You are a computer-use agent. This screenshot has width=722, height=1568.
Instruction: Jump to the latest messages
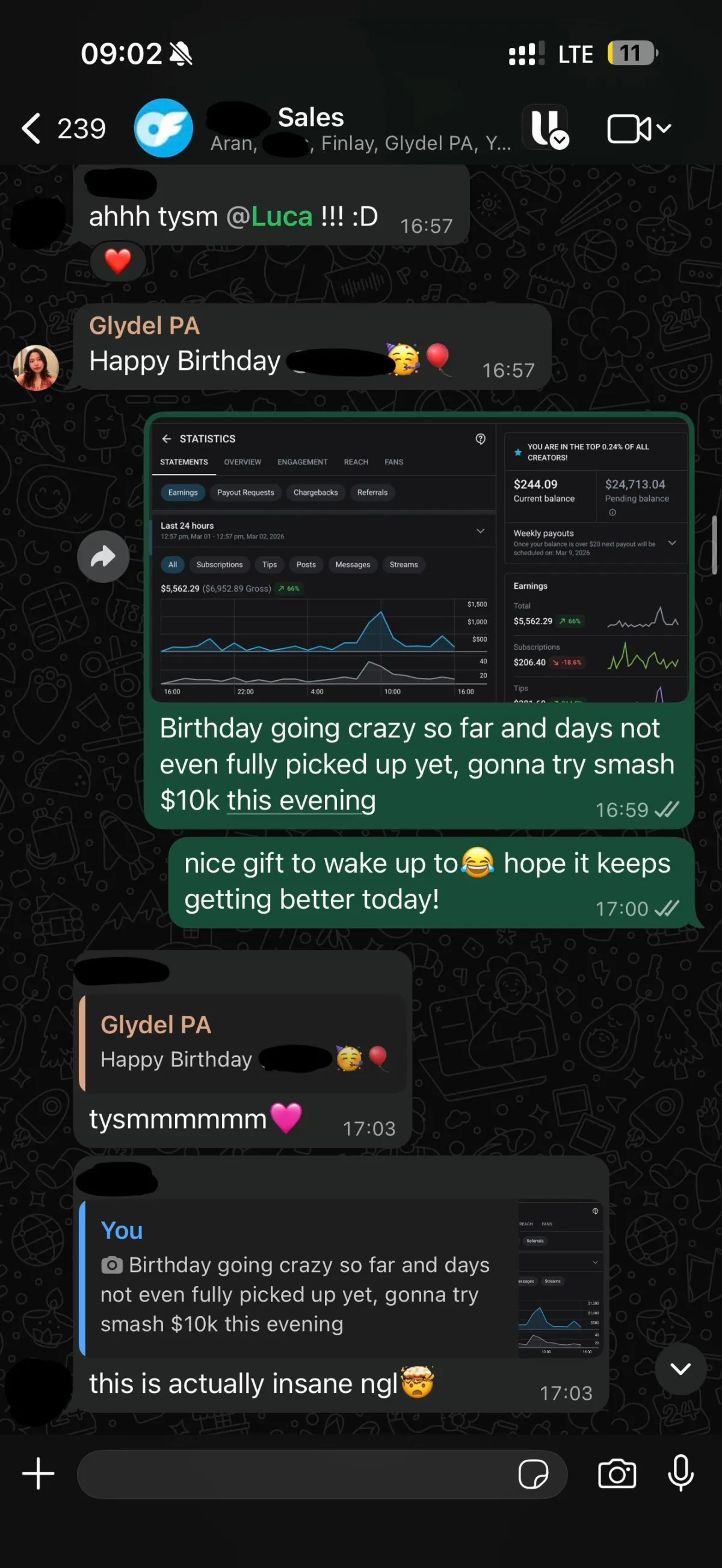pos(680,1369)
